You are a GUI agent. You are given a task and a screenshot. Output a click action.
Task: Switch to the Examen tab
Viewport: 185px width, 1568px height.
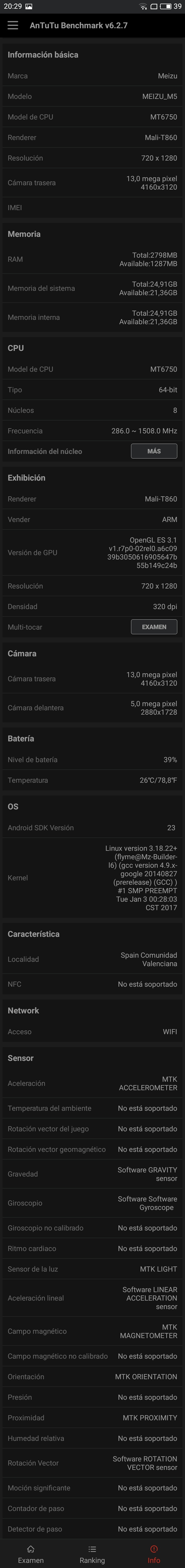[30, 1554]
